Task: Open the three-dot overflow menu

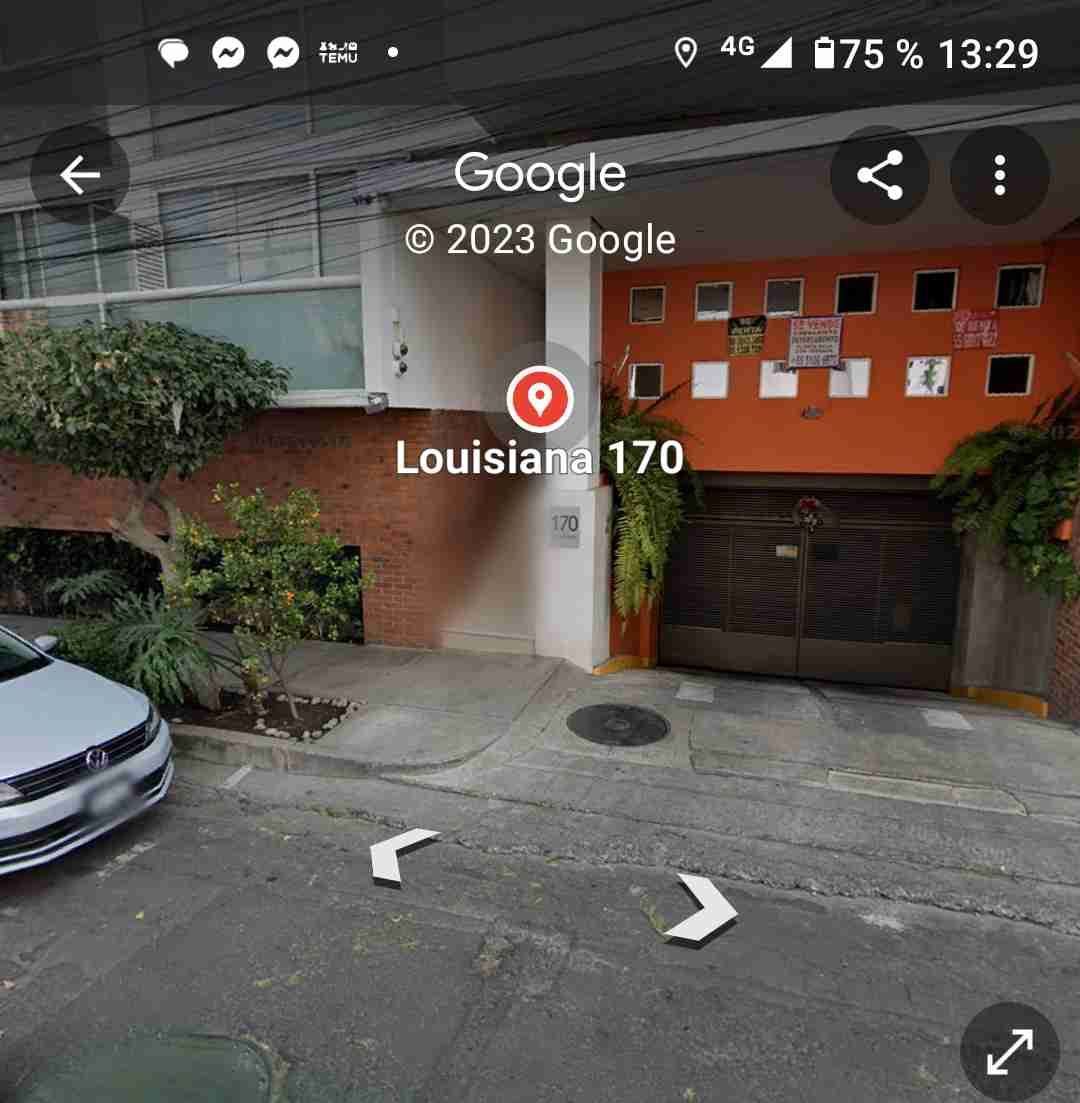Action: (x=999, y=174)
